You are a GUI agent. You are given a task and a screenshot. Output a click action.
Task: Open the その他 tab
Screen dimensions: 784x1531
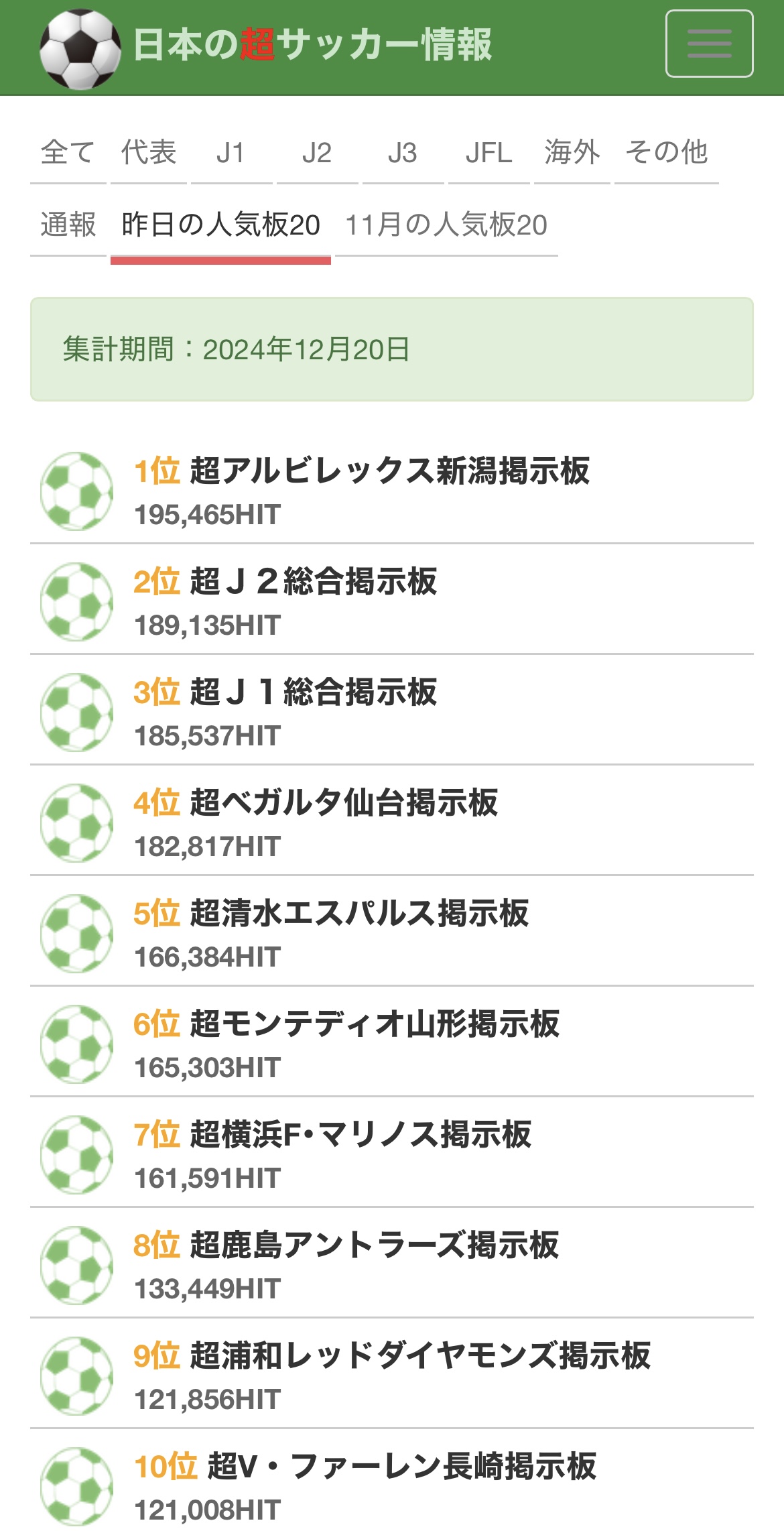pyautogui.click(x=667, y=152)
